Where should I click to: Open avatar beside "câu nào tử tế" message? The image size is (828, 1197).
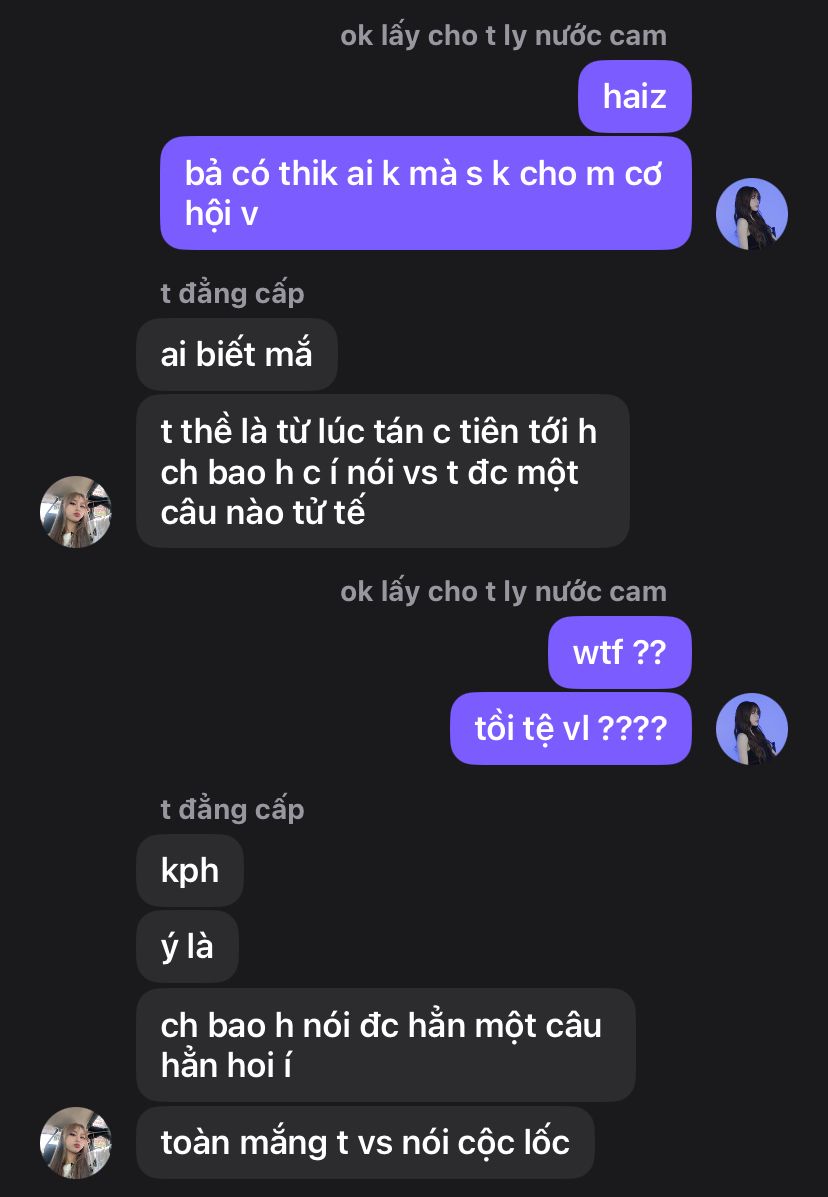[76, 511]
